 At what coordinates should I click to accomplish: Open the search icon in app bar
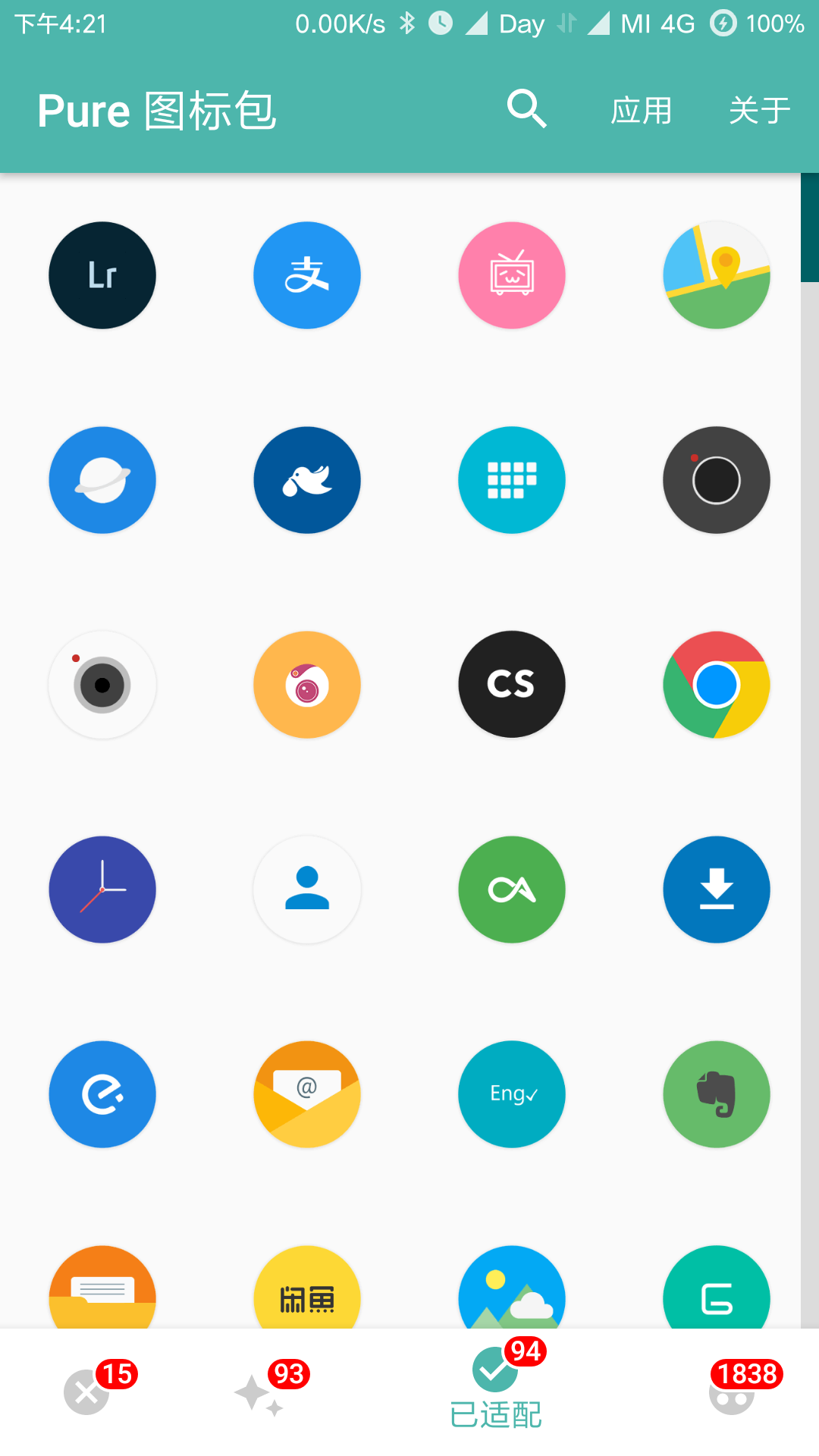coord(526,109)
